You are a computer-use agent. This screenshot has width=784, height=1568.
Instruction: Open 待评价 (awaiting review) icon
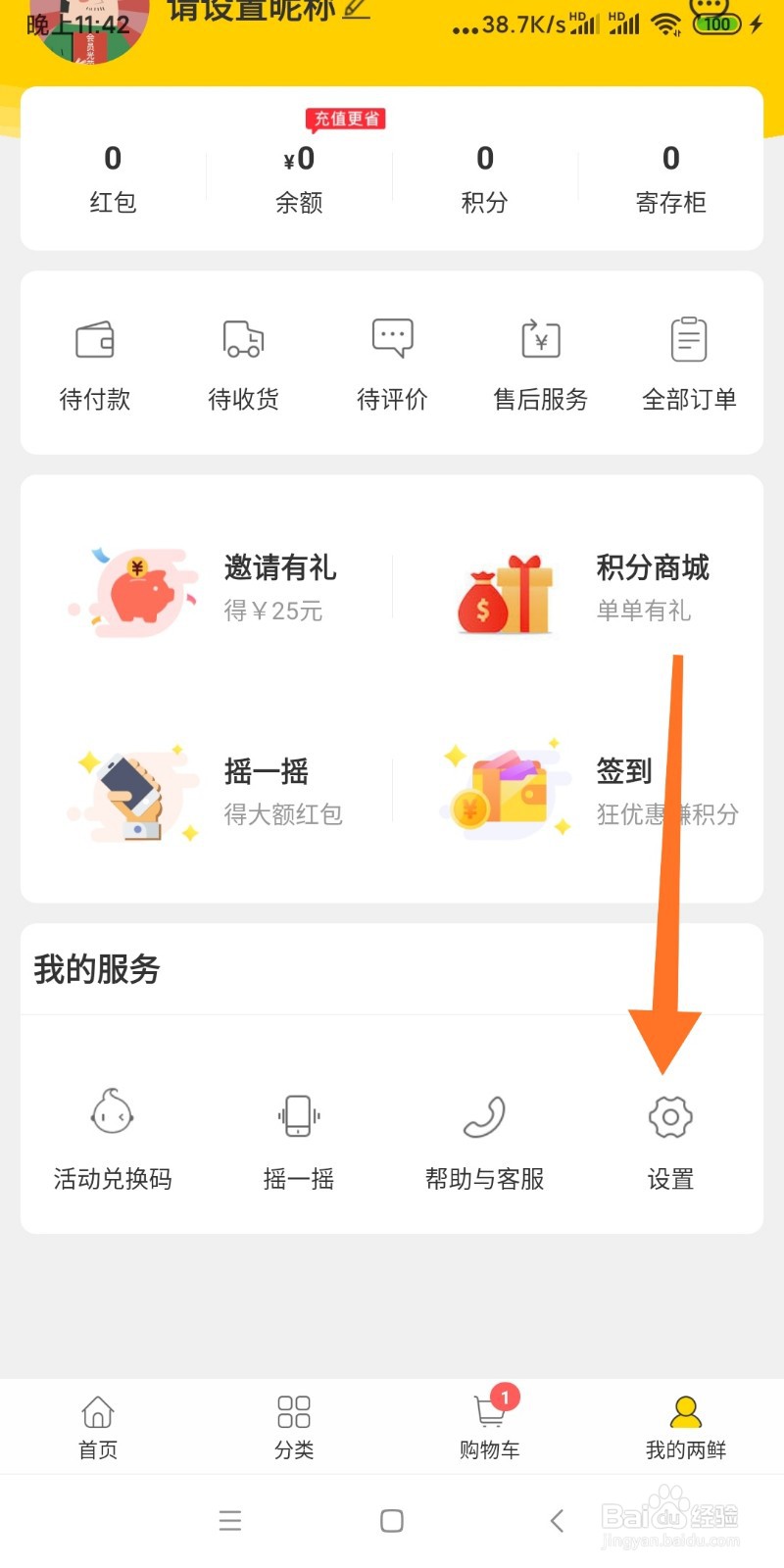coord(391,363)
